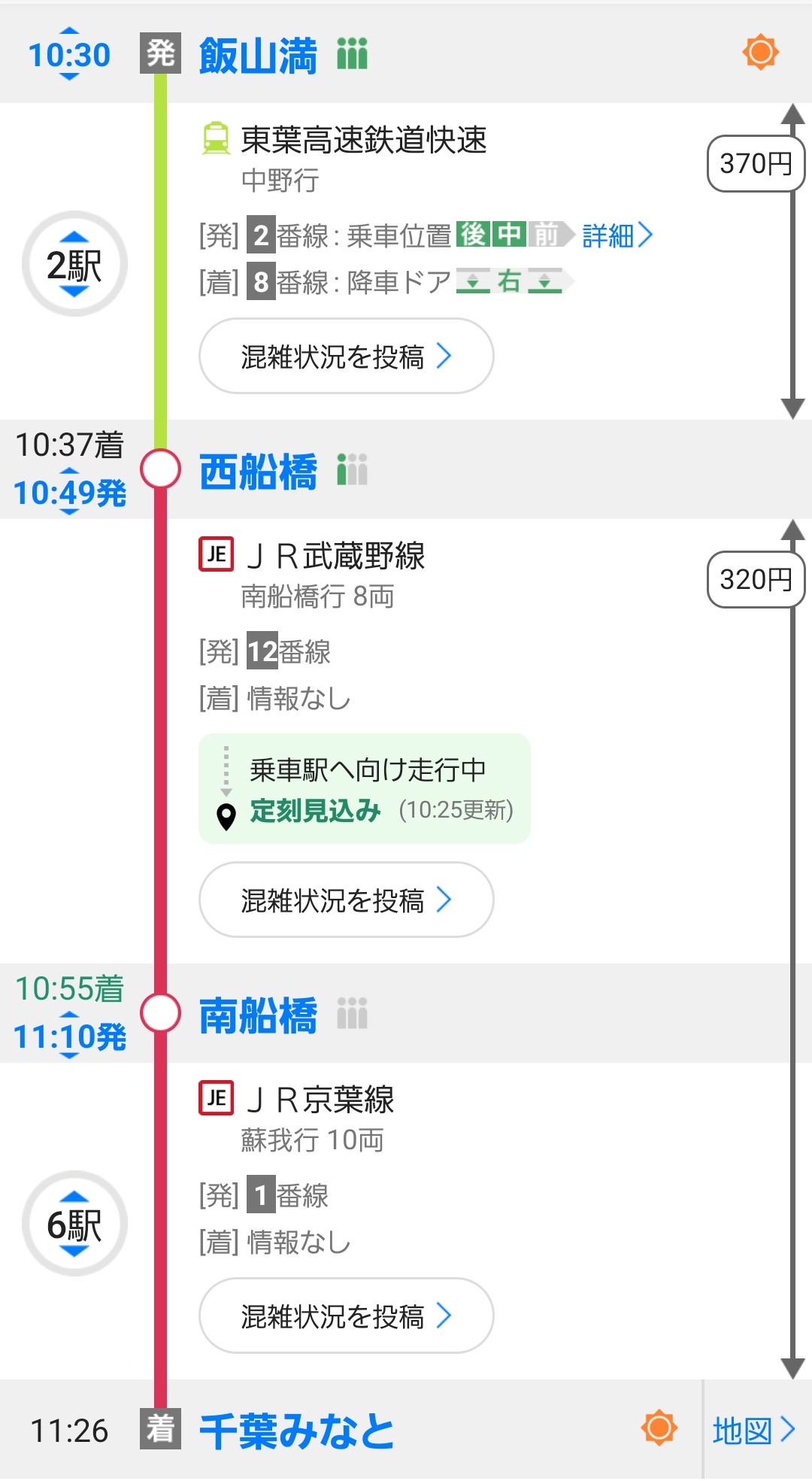View weather at 千葉みなと station
This screenshot has height=1481, width=812.
pyautogui.click(x=659, y=1428)
